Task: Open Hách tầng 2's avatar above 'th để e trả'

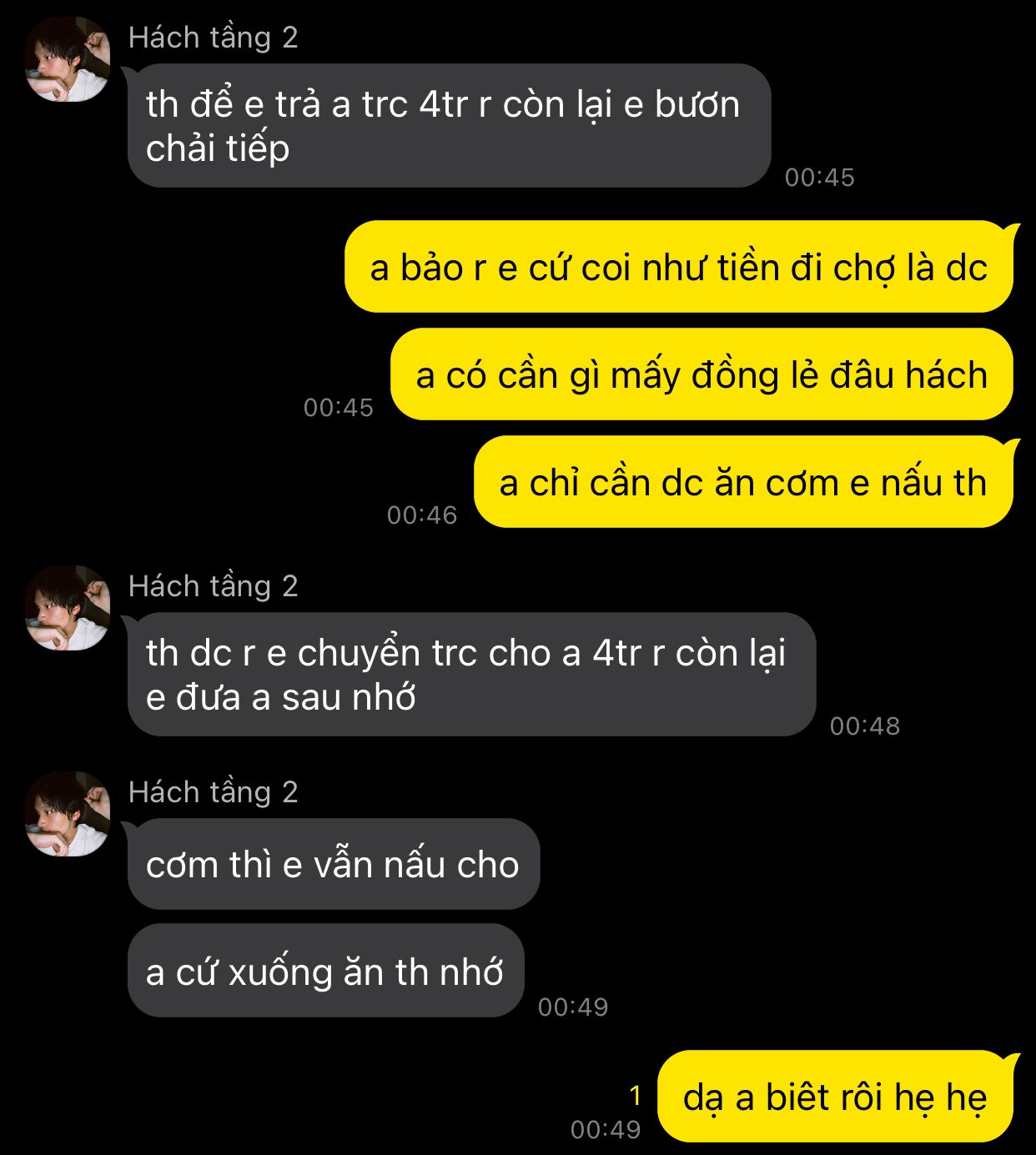Action: (x=68, y=59)
